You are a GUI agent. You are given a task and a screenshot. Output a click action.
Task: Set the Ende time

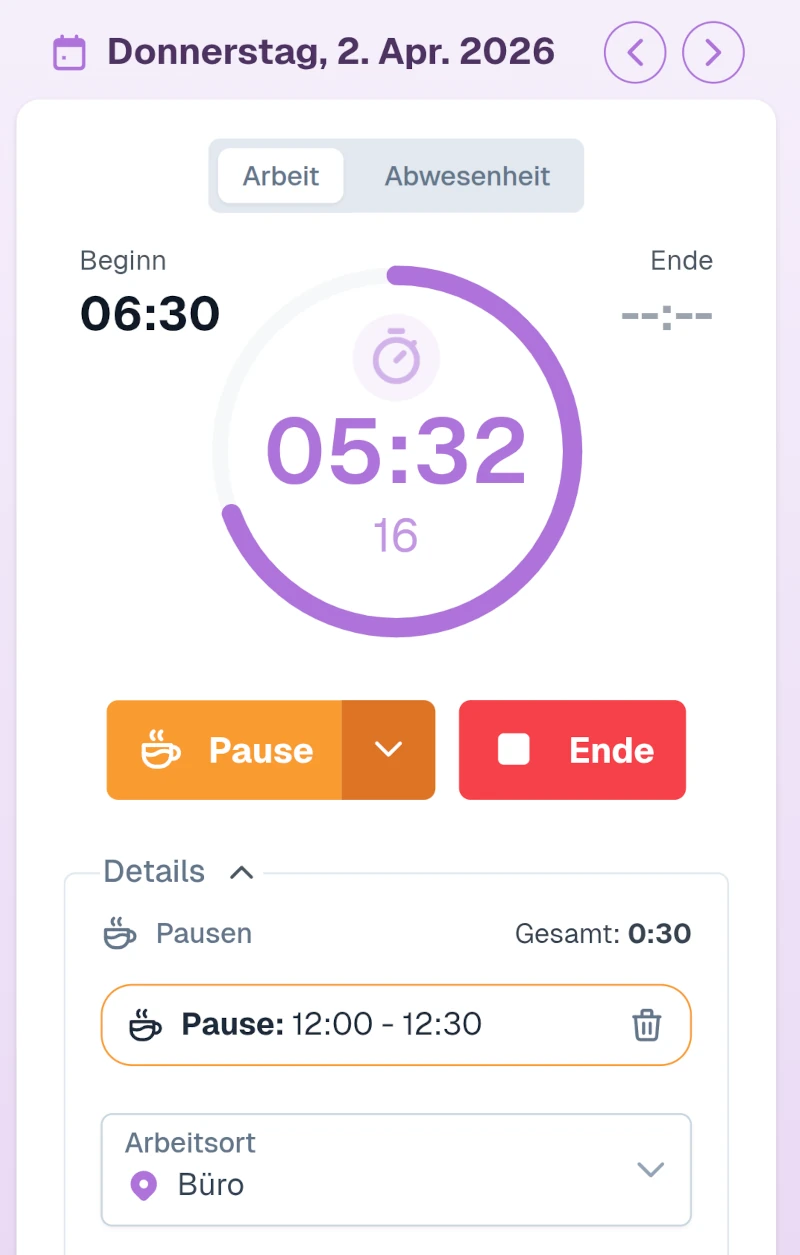[x=666, y=314]
